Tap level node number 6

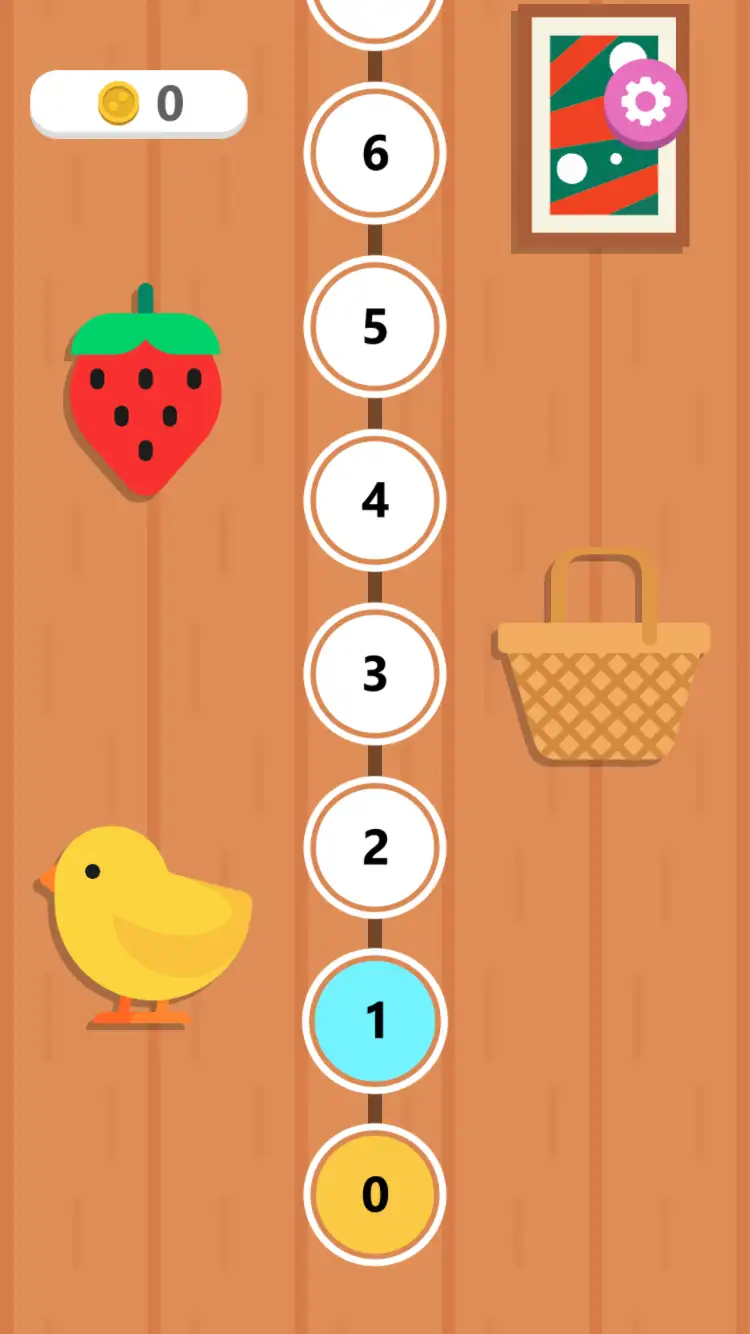[375, 153]
